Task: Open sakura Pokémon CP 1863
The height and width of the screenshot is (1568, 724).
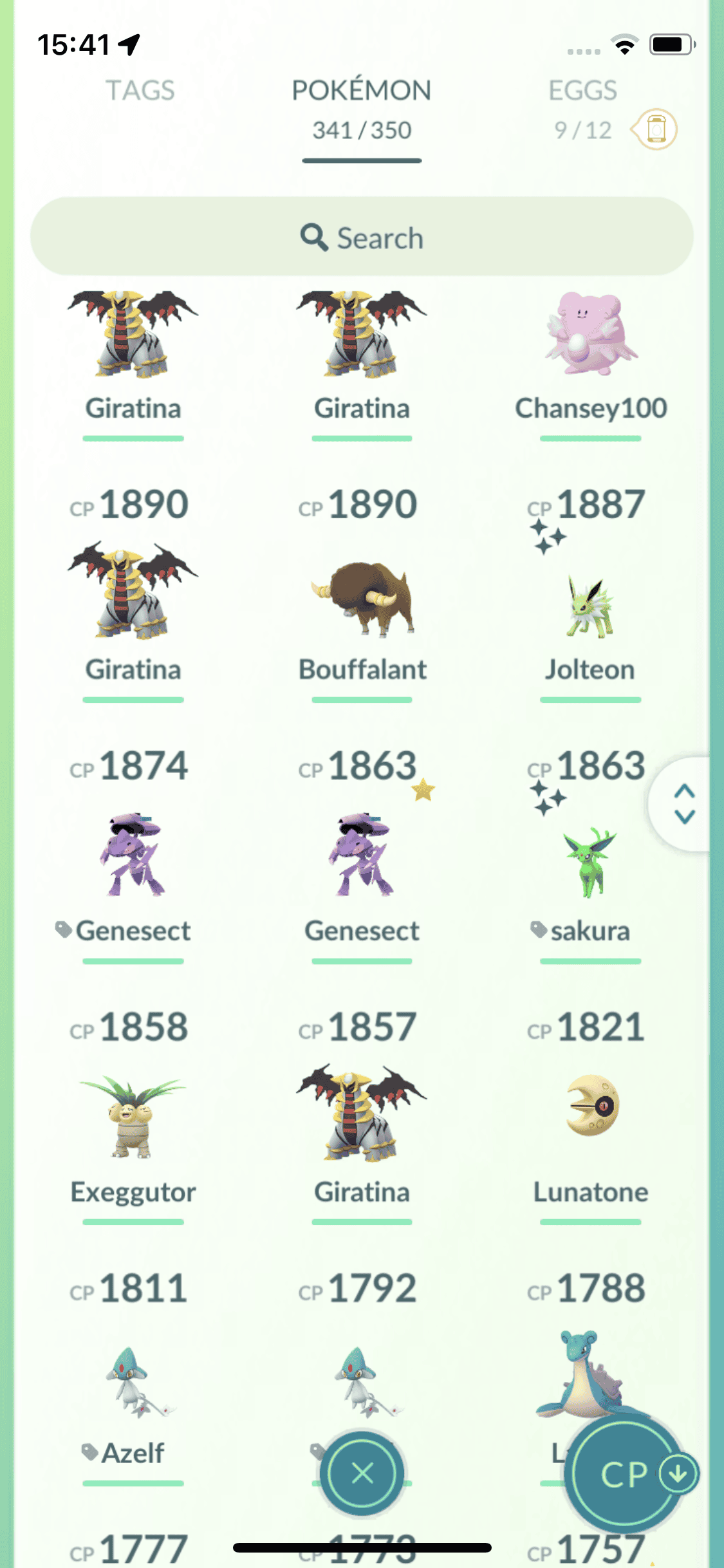Action: [590, 866]
